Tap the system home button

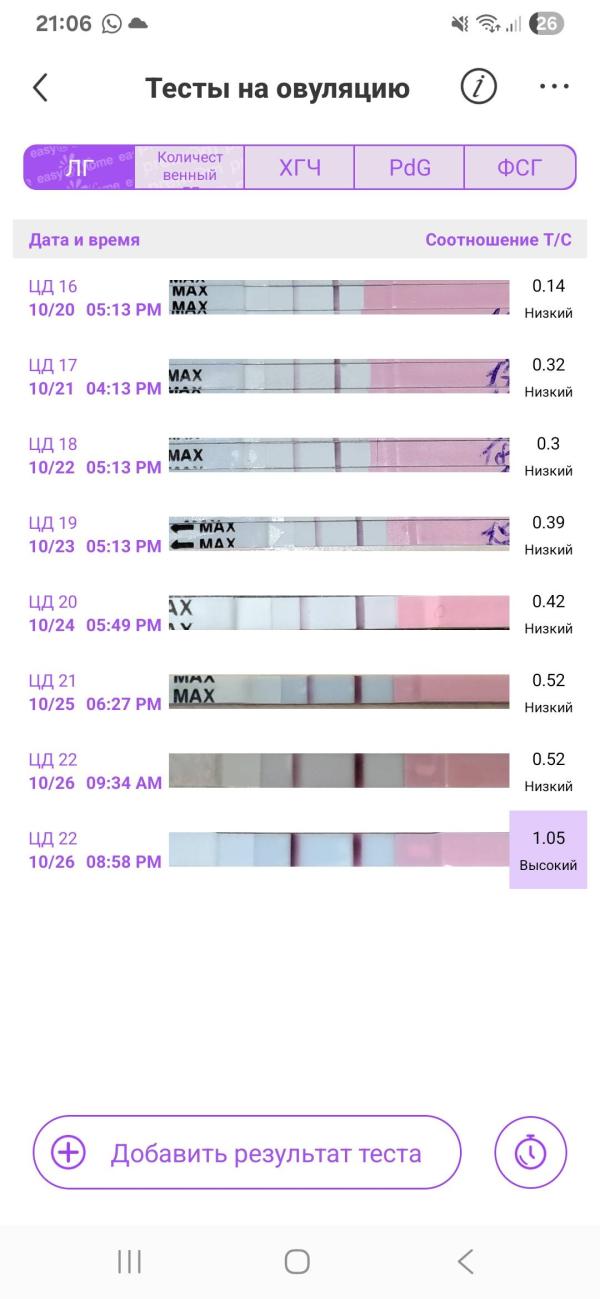(x=297, y=1262)
